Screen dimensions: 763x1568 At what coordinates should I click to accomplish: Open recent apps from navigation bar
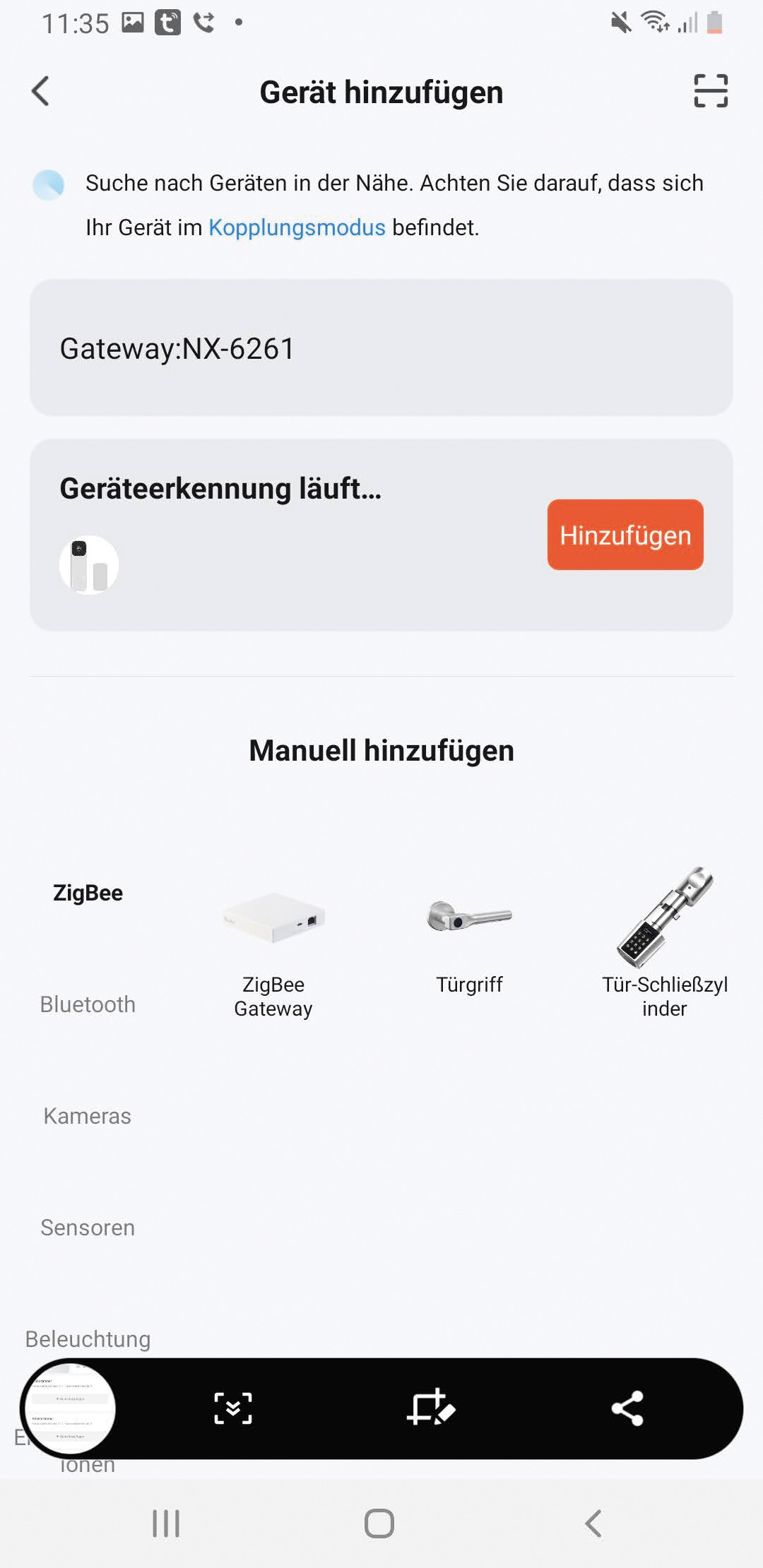pyautogui.click(x=166, y=1524)
